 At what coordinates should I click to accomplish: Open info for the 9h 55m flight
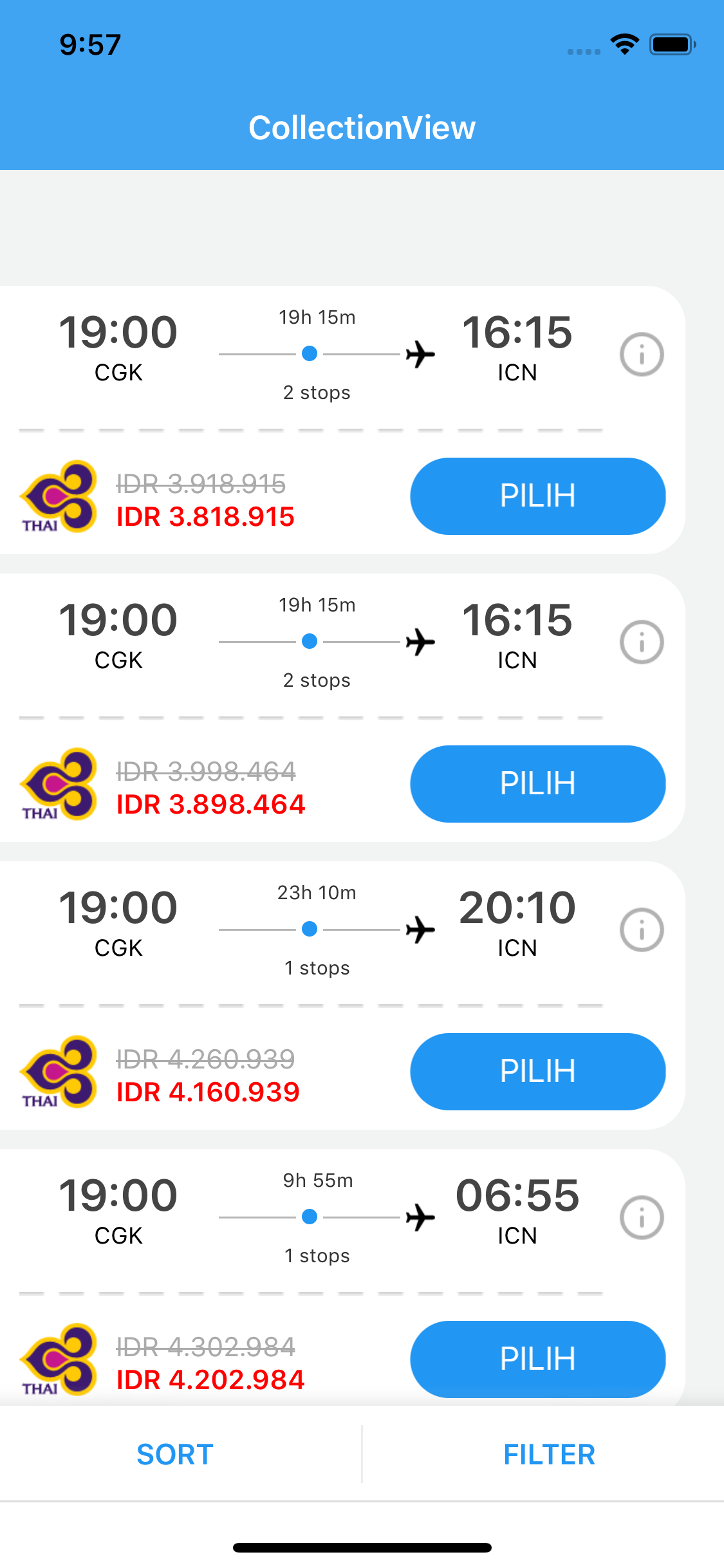click(641, 1217)
